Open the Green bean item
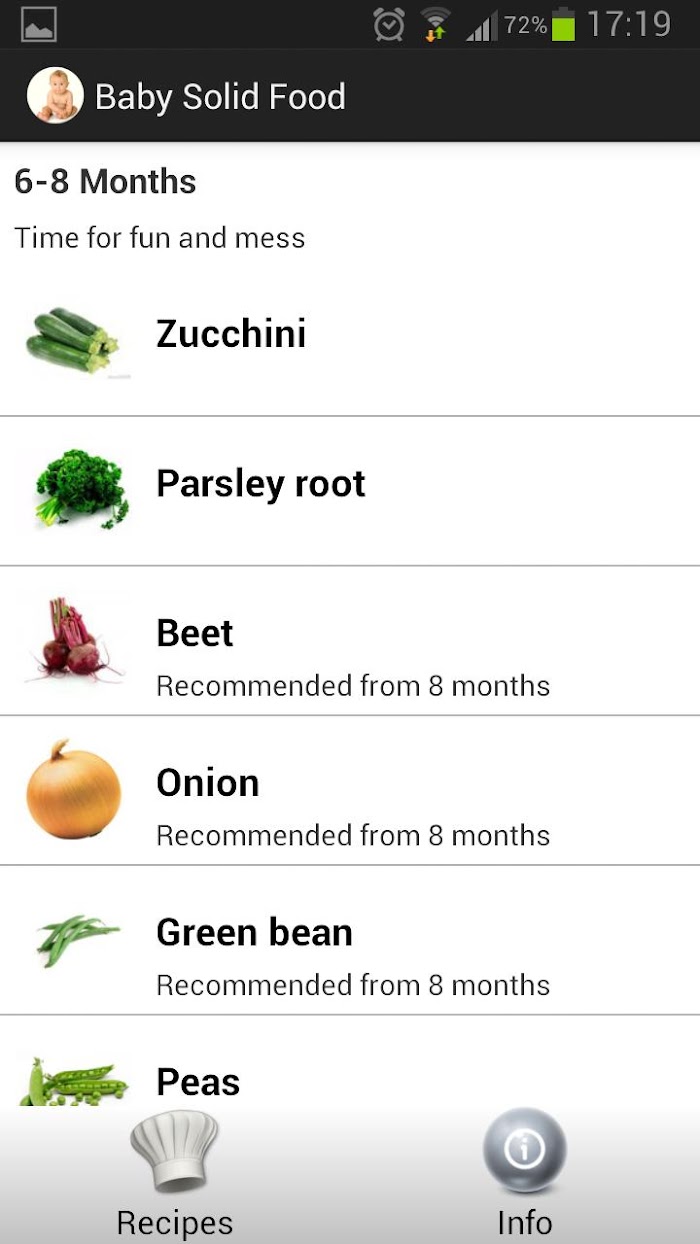700x1244 pixels. click(x=350, y=941)
